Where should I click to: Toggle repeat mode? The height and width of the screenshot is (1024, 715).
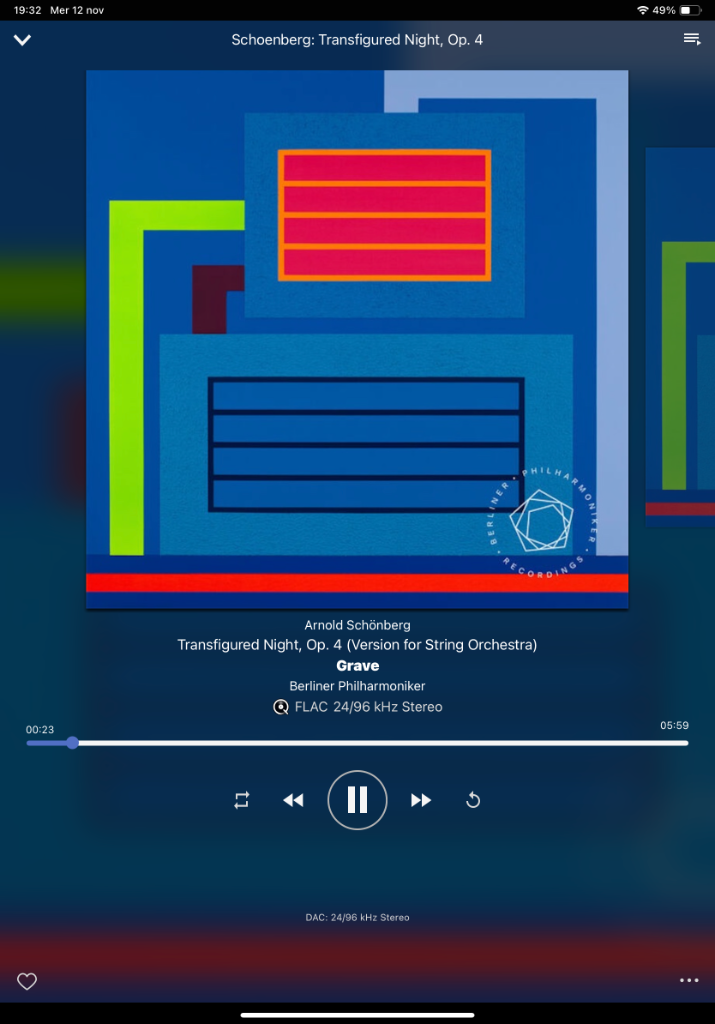click(x=242, y=800)
